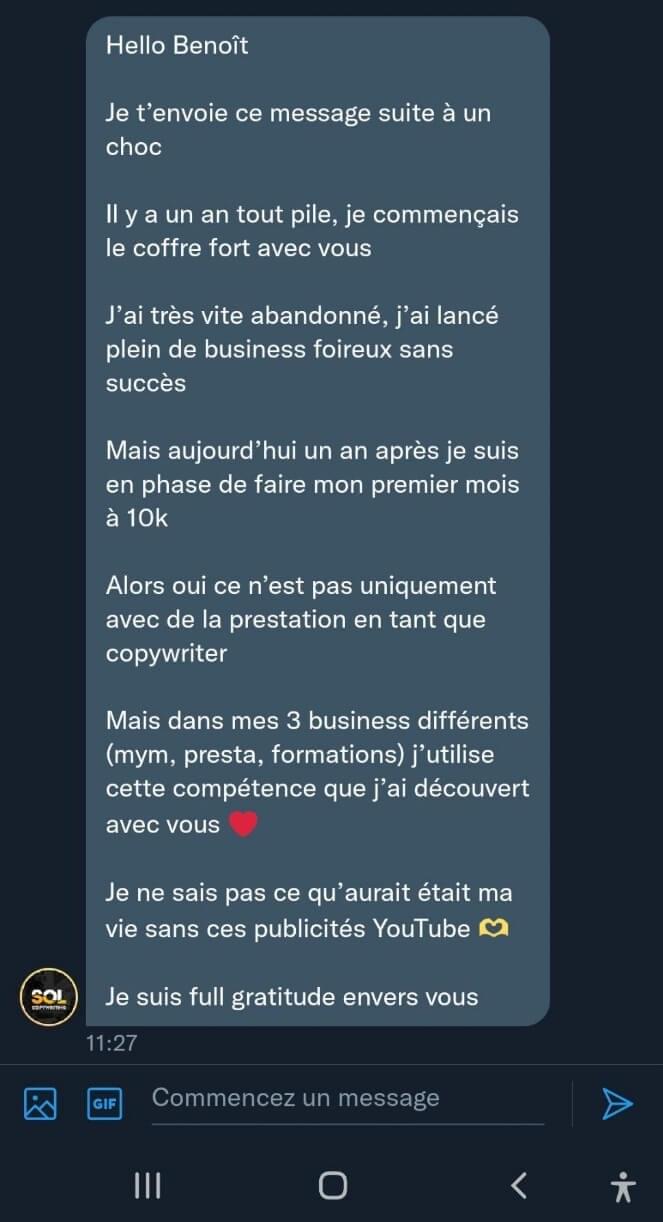Open the SOL sender profile avatar
663x1222 pixels.
click(47, 996)
